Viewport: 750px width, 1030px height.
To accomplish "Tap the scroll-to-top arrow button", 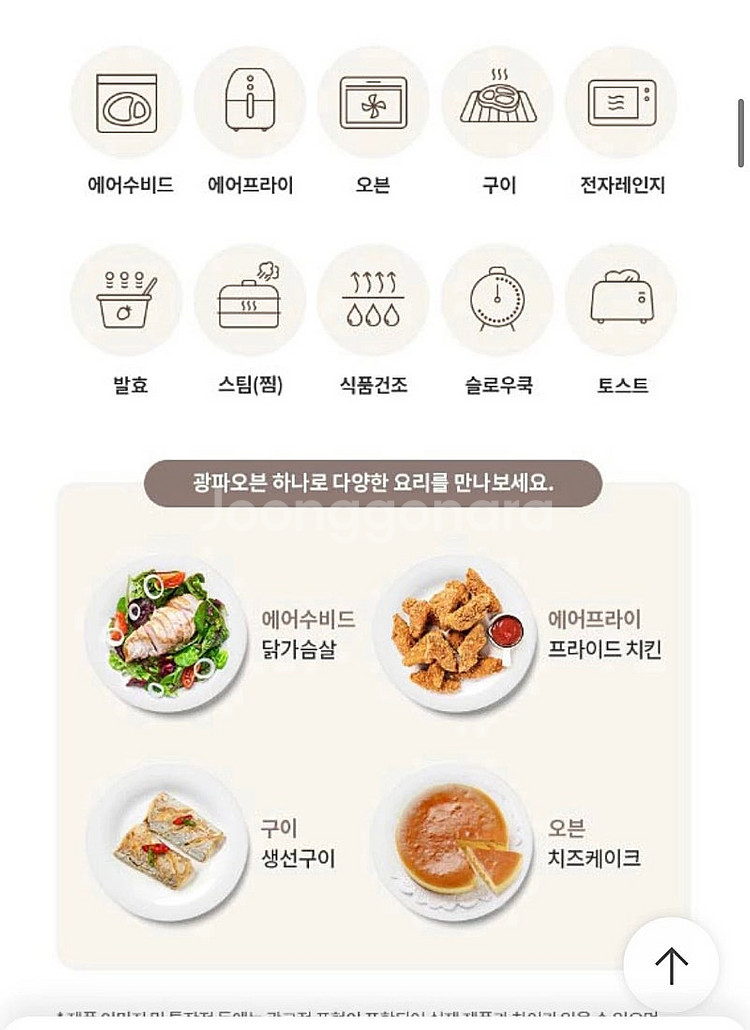I will pyautogui.click(x=671, y=965).
